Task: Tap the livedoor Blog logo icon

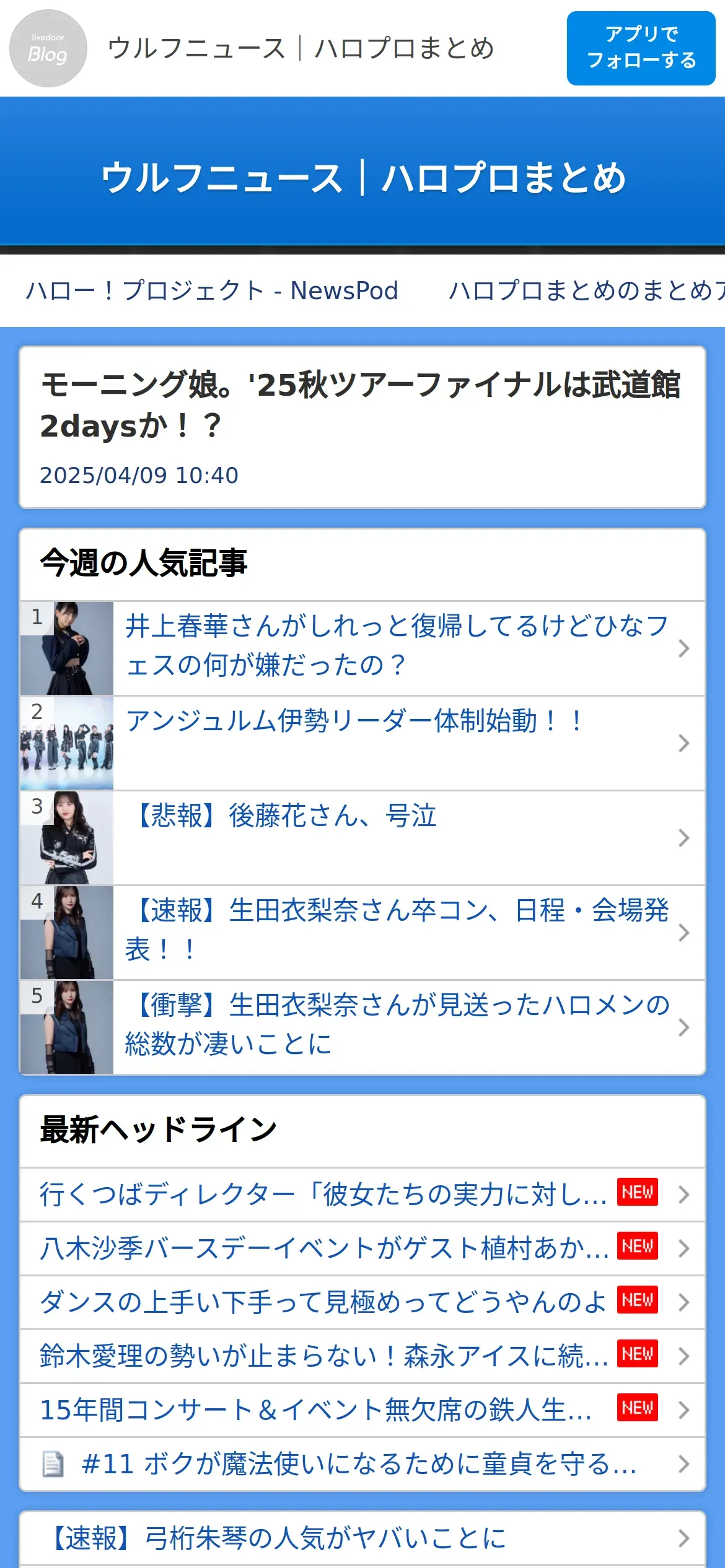Action: (x=48, y=48)
